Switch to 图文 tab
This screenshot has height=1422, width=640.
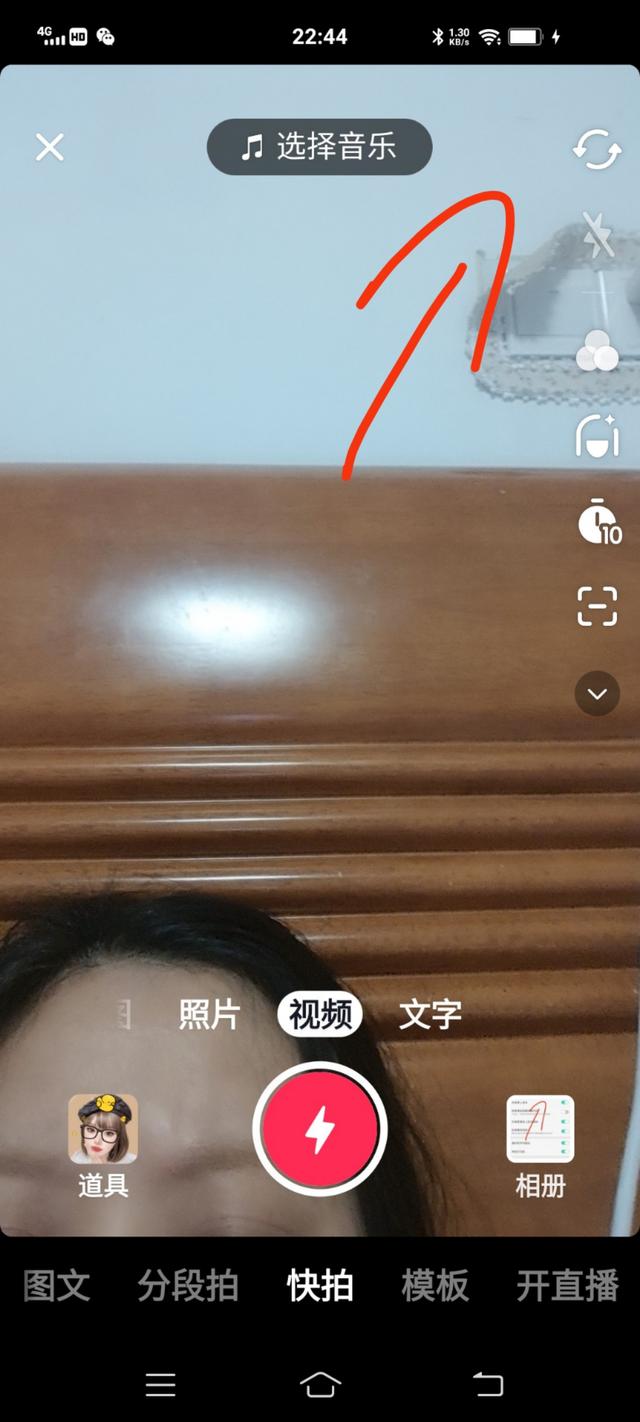57,1286
